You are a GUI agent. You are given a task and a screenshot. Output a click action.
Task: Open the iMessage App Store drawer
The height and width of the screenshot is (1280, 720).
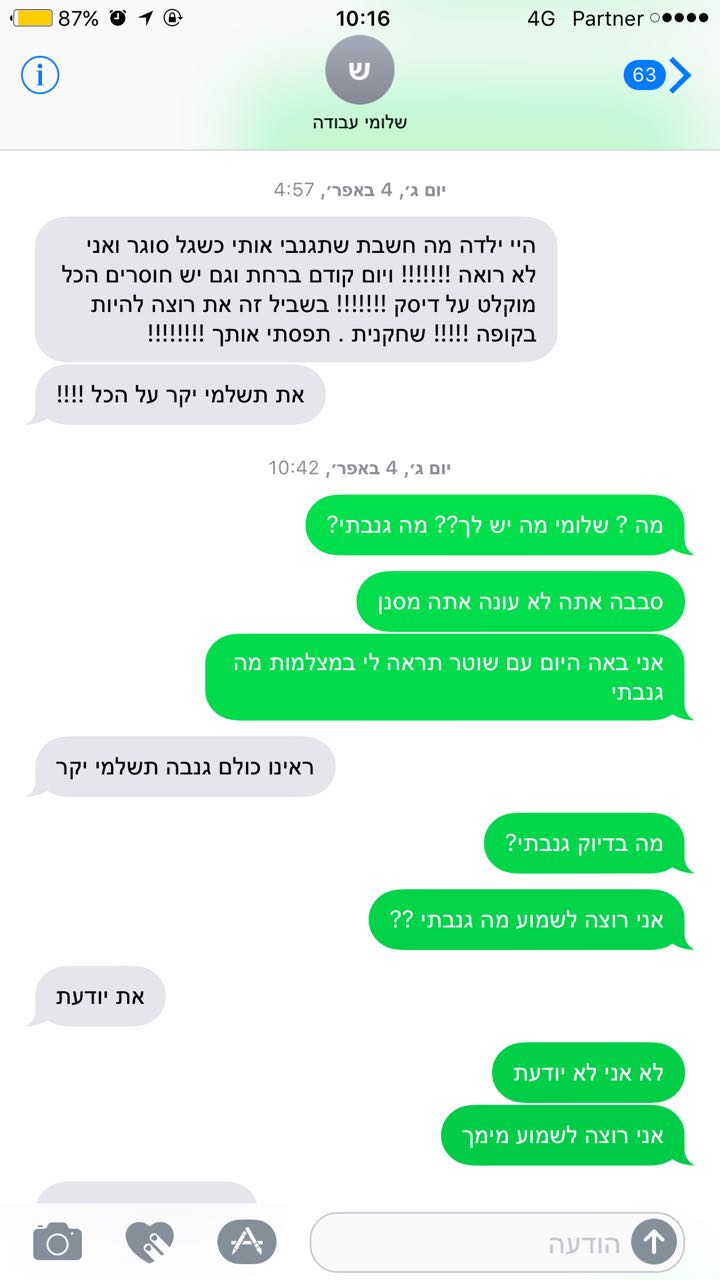click(x=246, y=1242)
